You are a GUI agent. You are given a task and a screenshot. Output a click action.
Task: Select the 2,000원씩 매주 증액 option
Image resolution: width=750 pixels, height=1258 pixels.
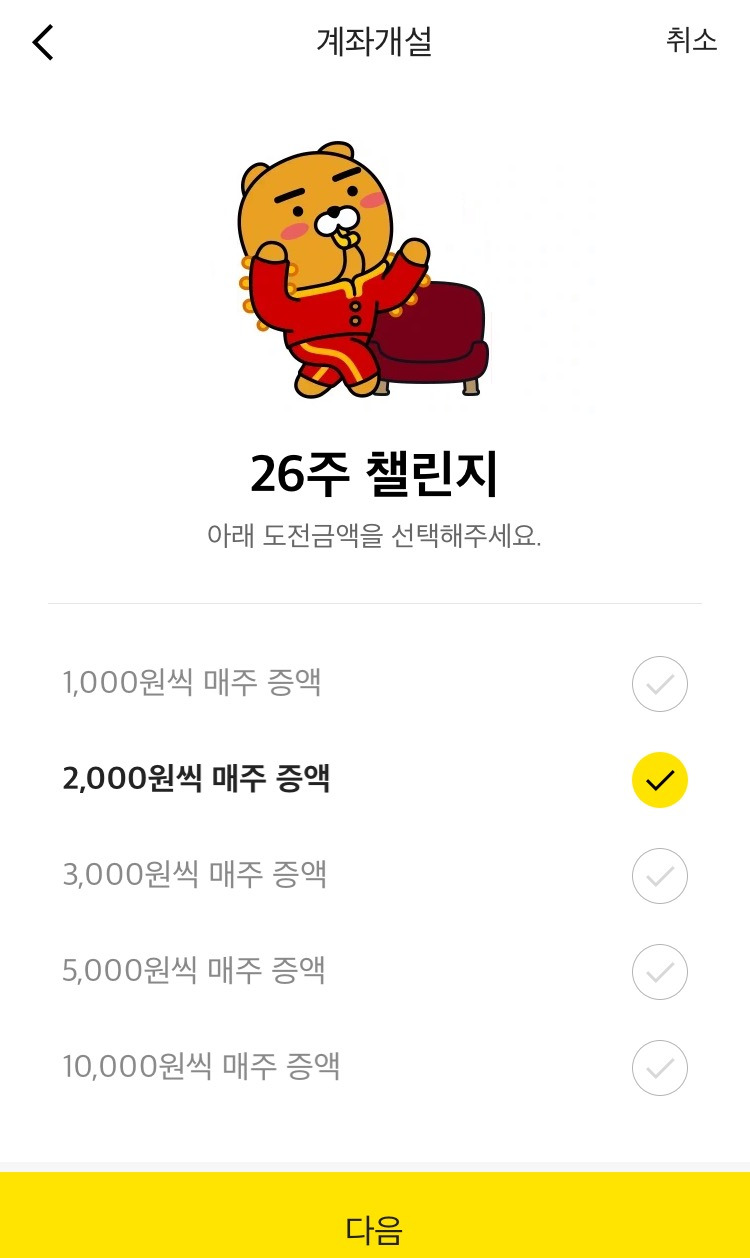click(375, 780)
